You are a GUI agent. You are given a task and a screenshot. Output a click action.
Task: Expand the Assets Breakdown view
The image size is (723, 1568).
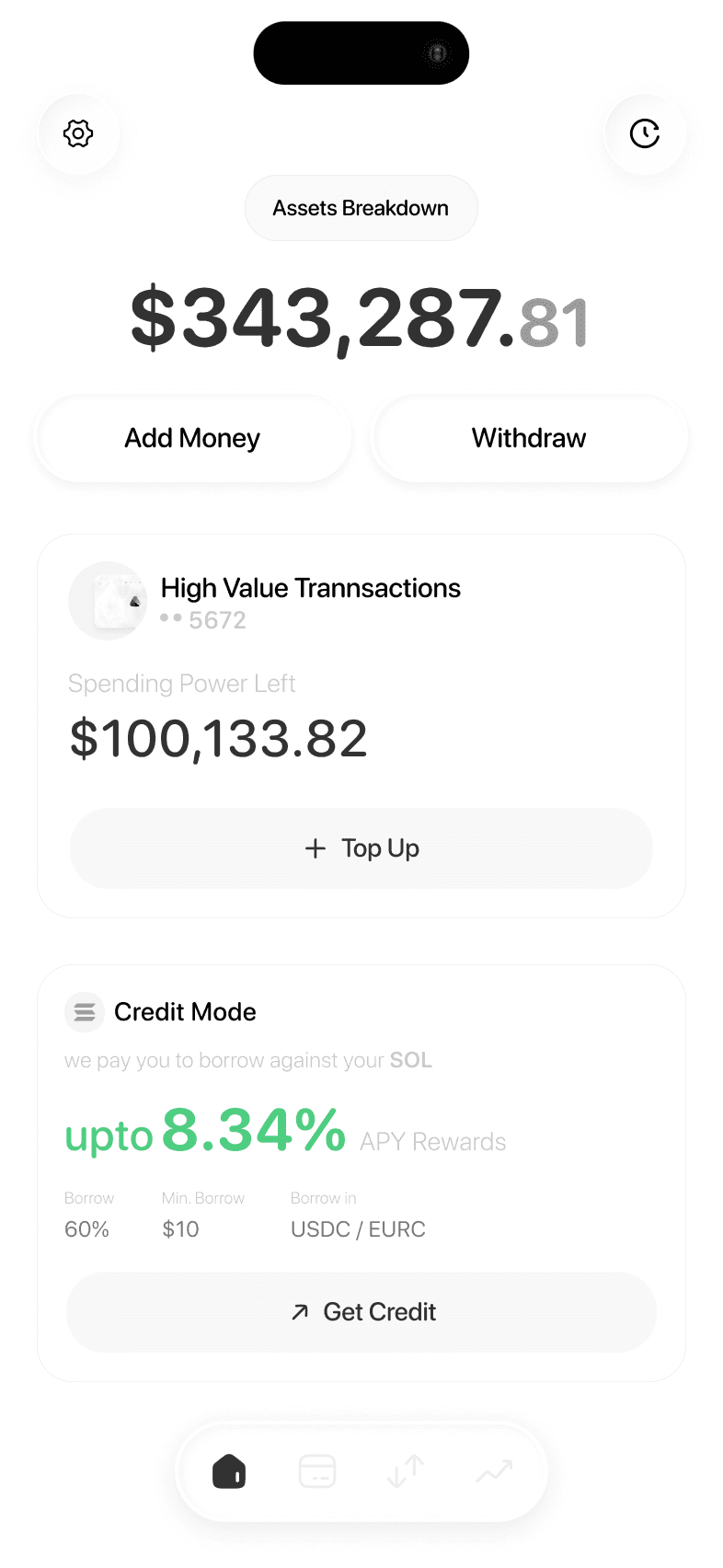point(361,208)
